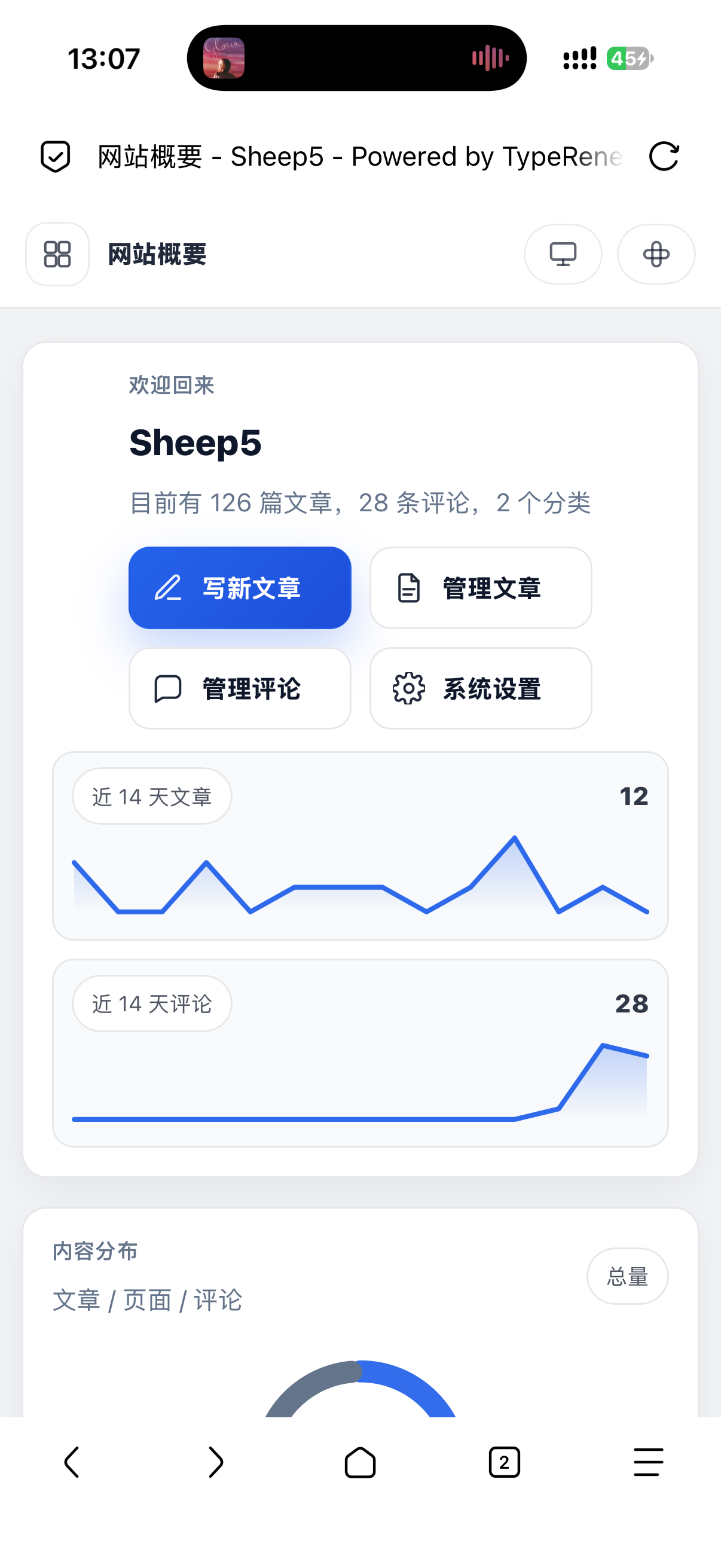Go back with the browser back arrow
Screen dimensions: 721x1568
click(x=72, y=1462)
